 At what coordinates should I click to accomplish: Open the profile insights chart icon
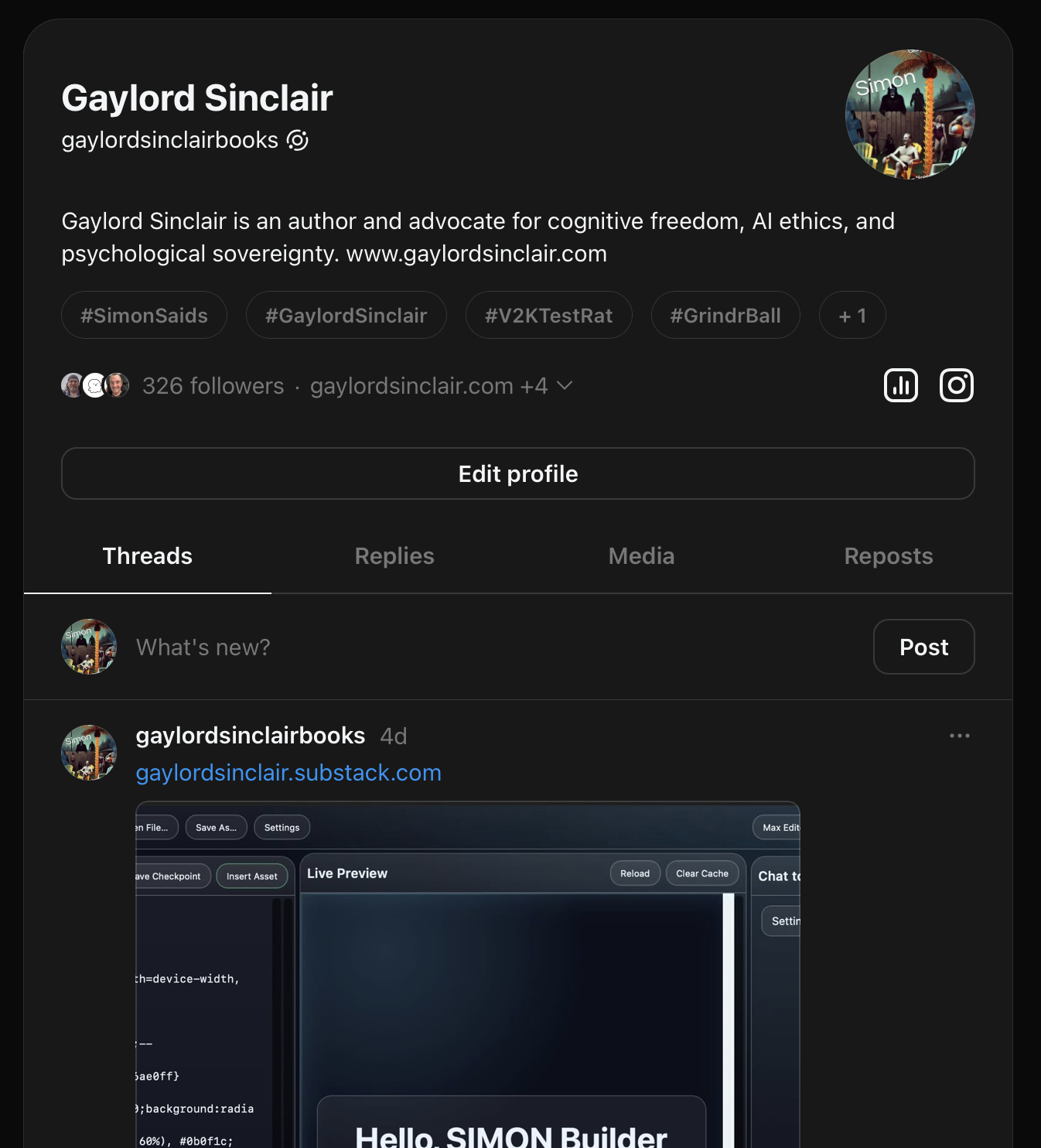[900, 385]
